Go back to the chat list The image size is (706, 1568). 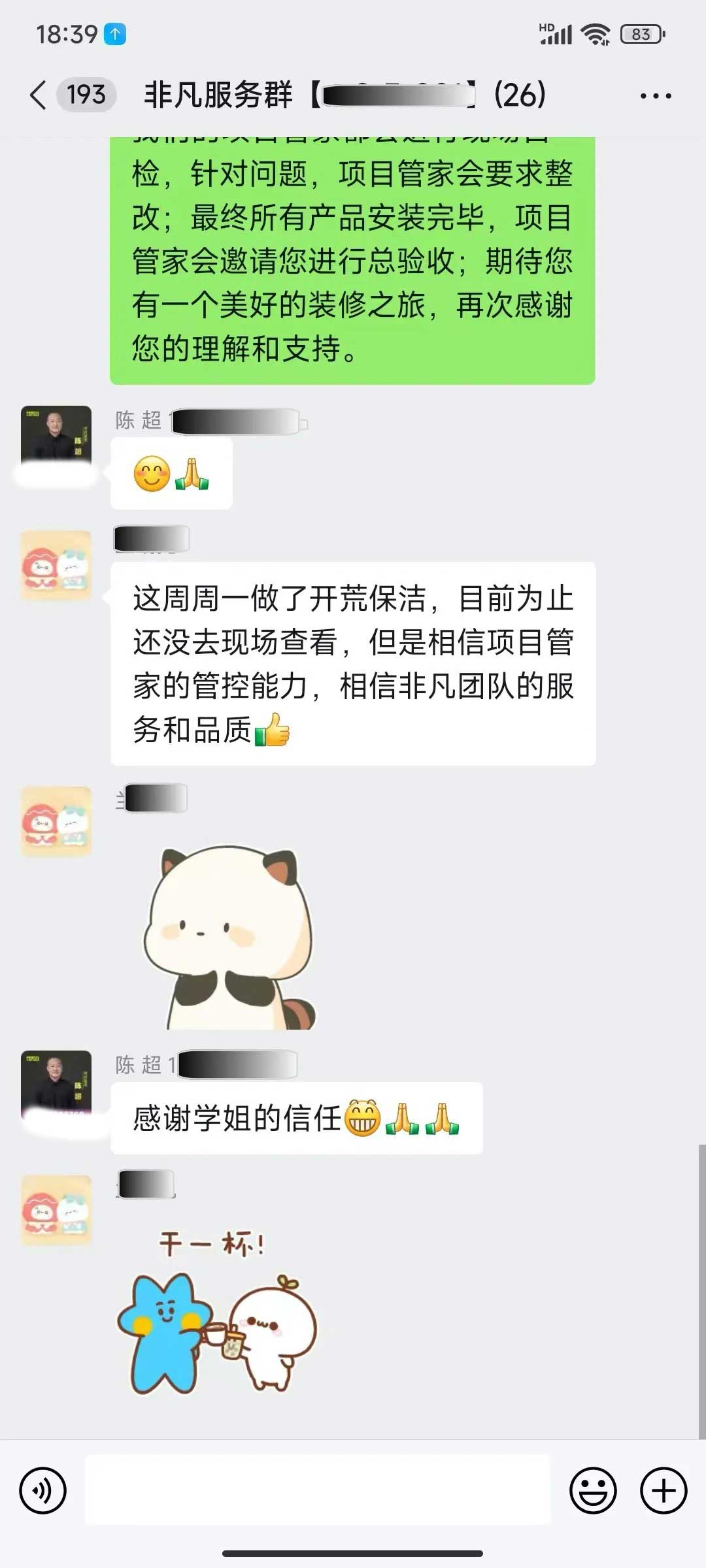pyautogui.click(x=39, y=95)
